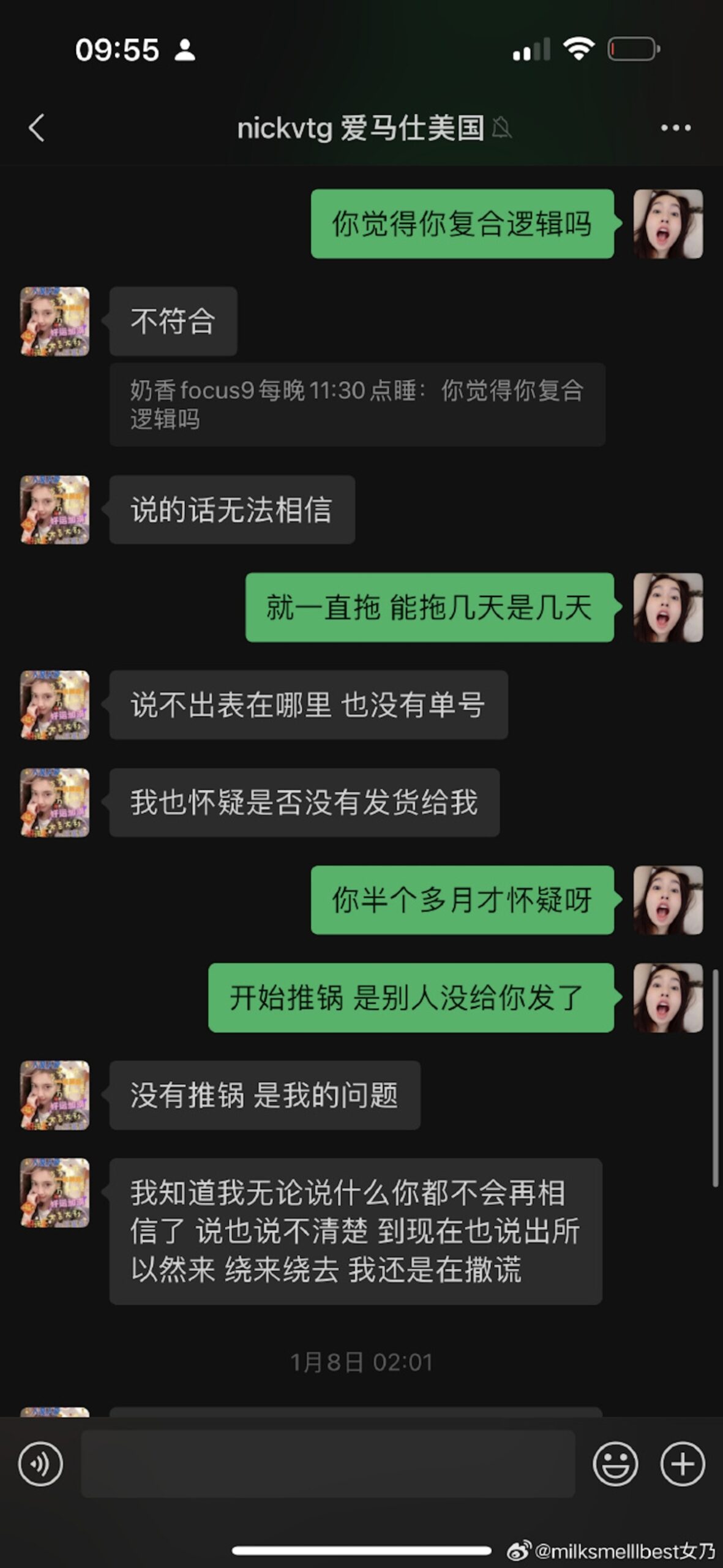The image size is (723, 1568).
Task: Open the plus attachments menu
Action: pos(683,1464)
